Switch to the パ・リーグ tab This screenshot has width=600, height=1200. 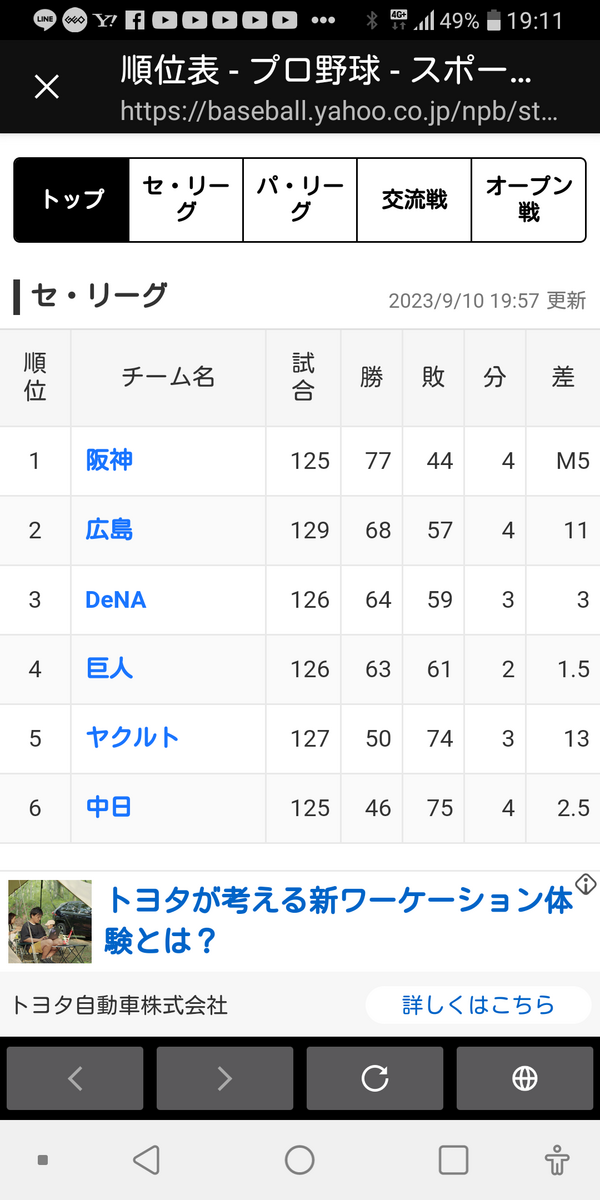click(300, 199)
